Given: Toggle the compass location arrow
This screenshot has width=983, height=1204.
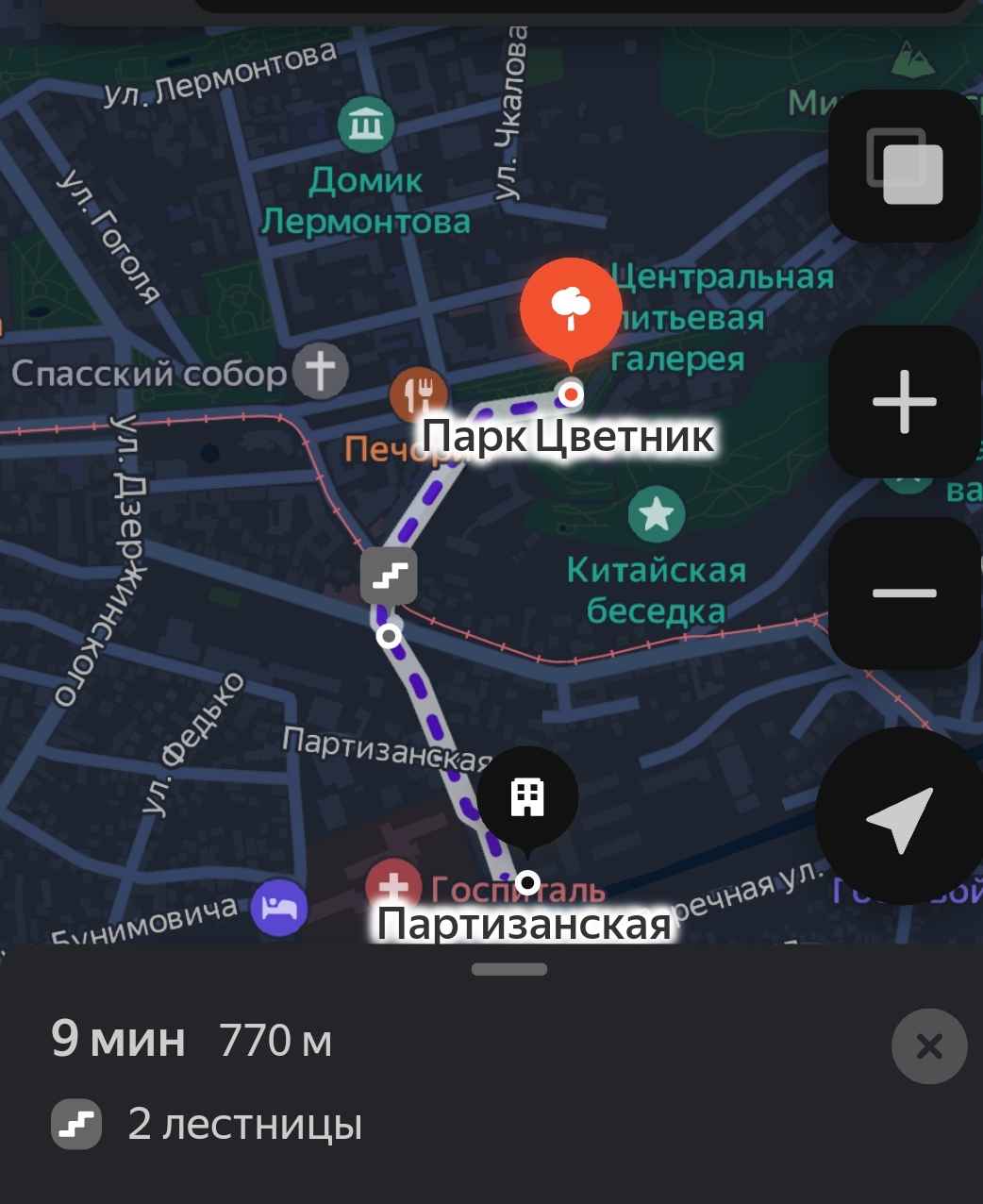Looking at the screenshot, I should [x=898, y=819].
